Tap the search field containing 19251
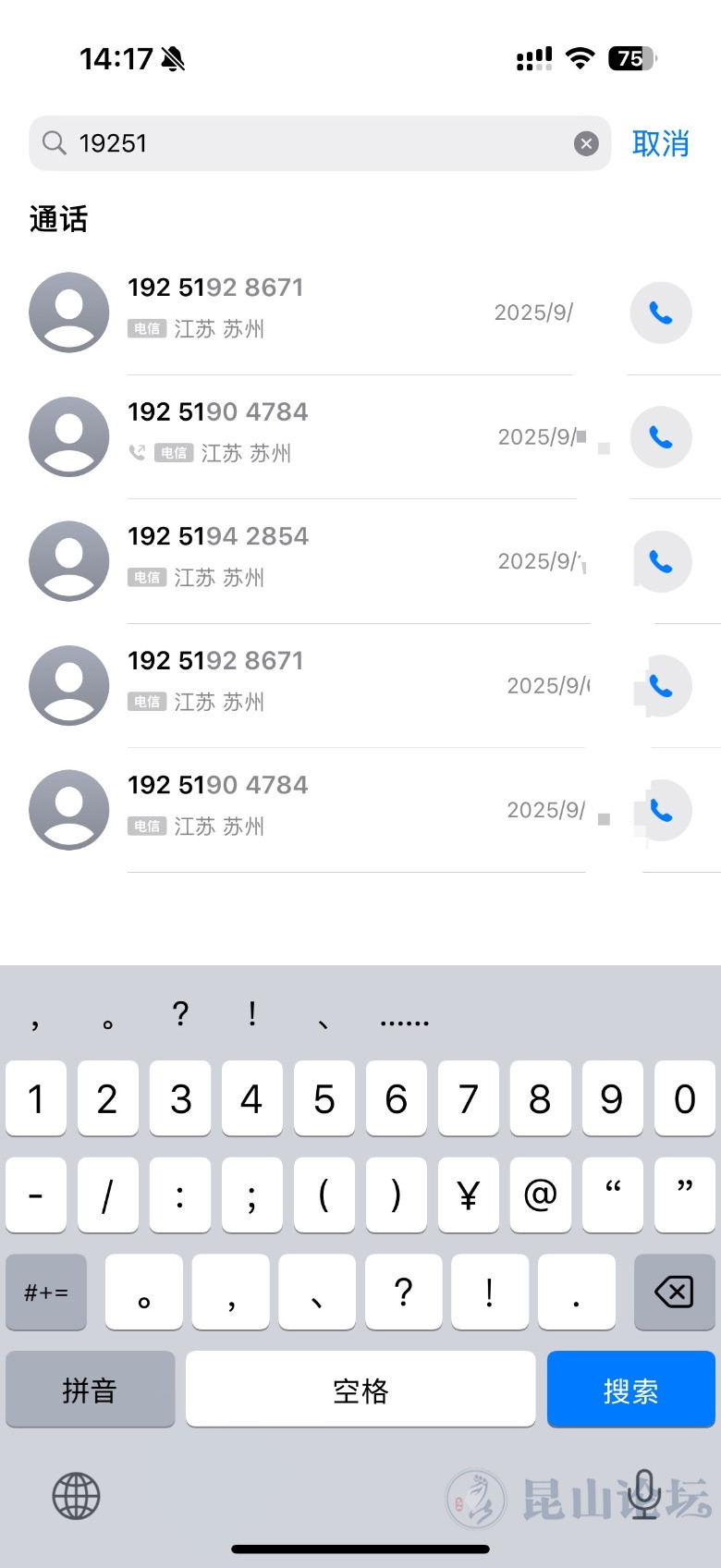This screenshot has height=1568, width=721. [x=314, y=143]
